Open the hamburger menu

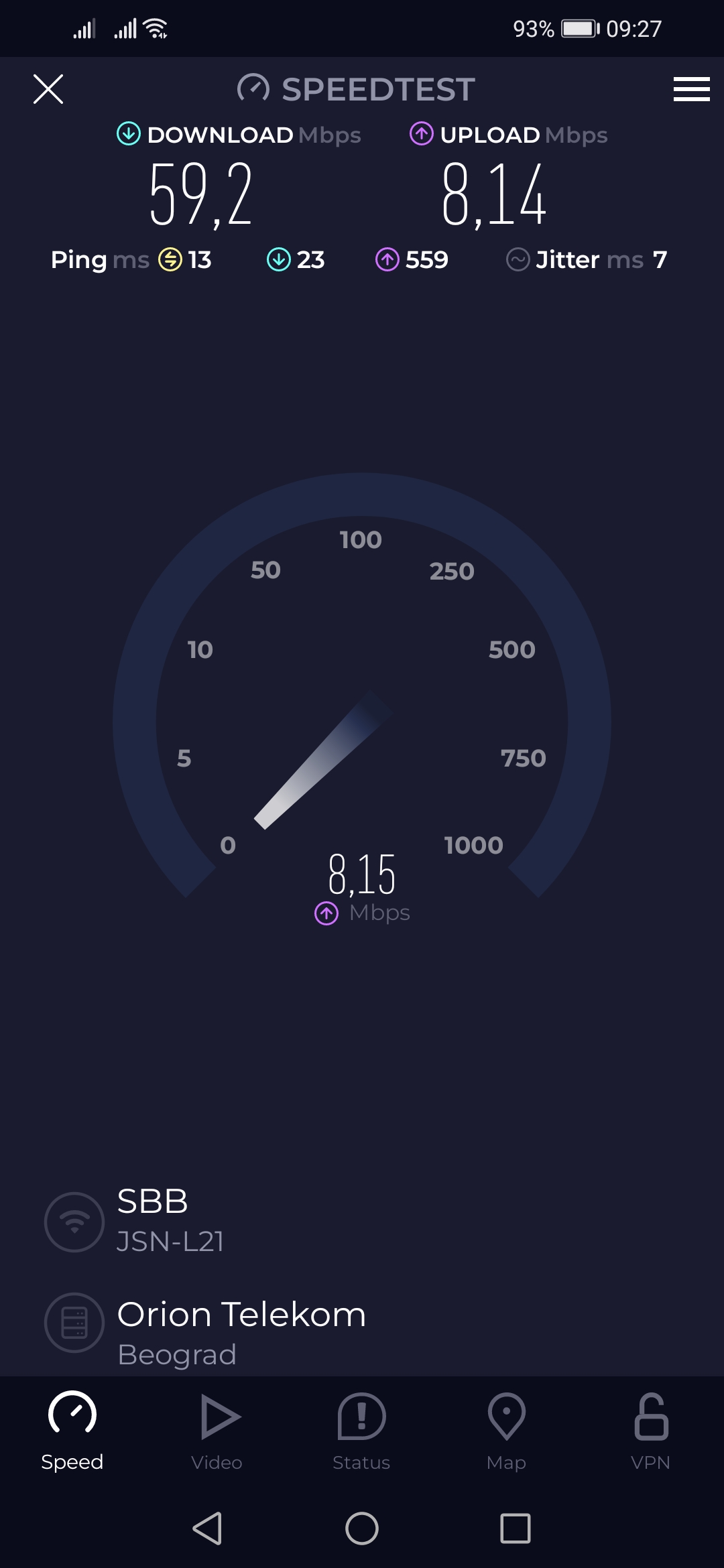[x=691, y=89]
